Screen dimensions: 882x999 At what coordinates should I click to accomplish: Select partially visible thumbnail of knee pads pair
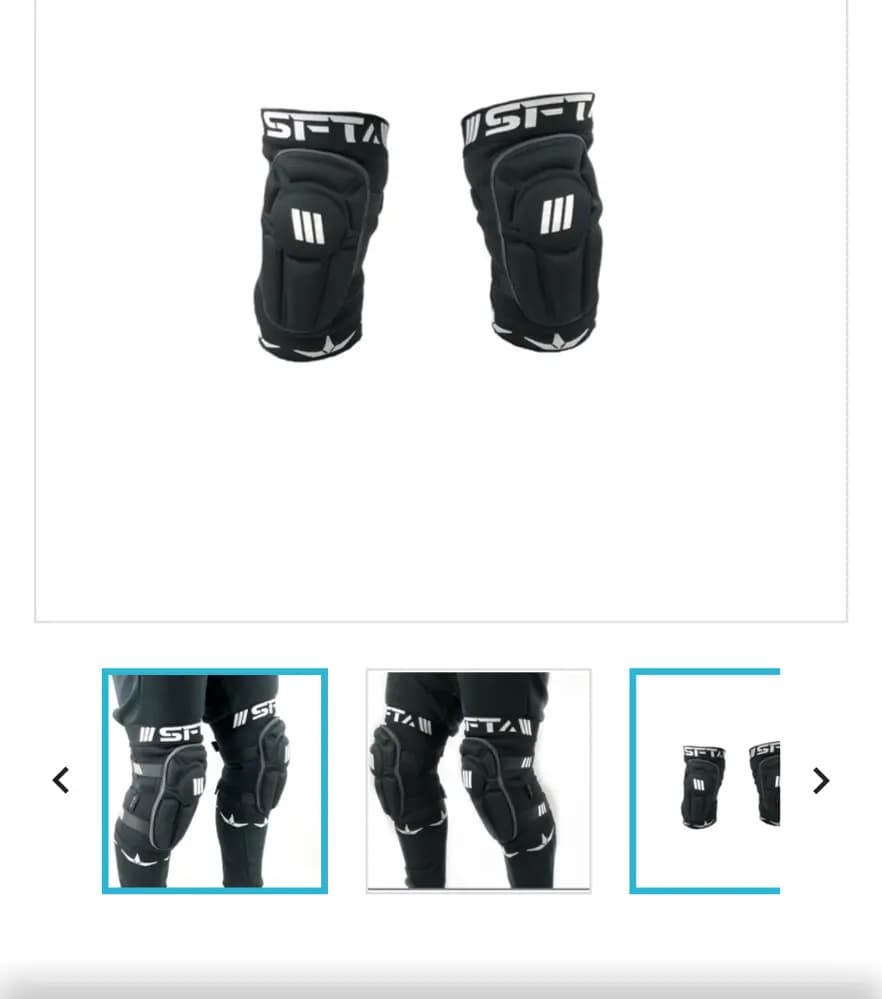706,781
